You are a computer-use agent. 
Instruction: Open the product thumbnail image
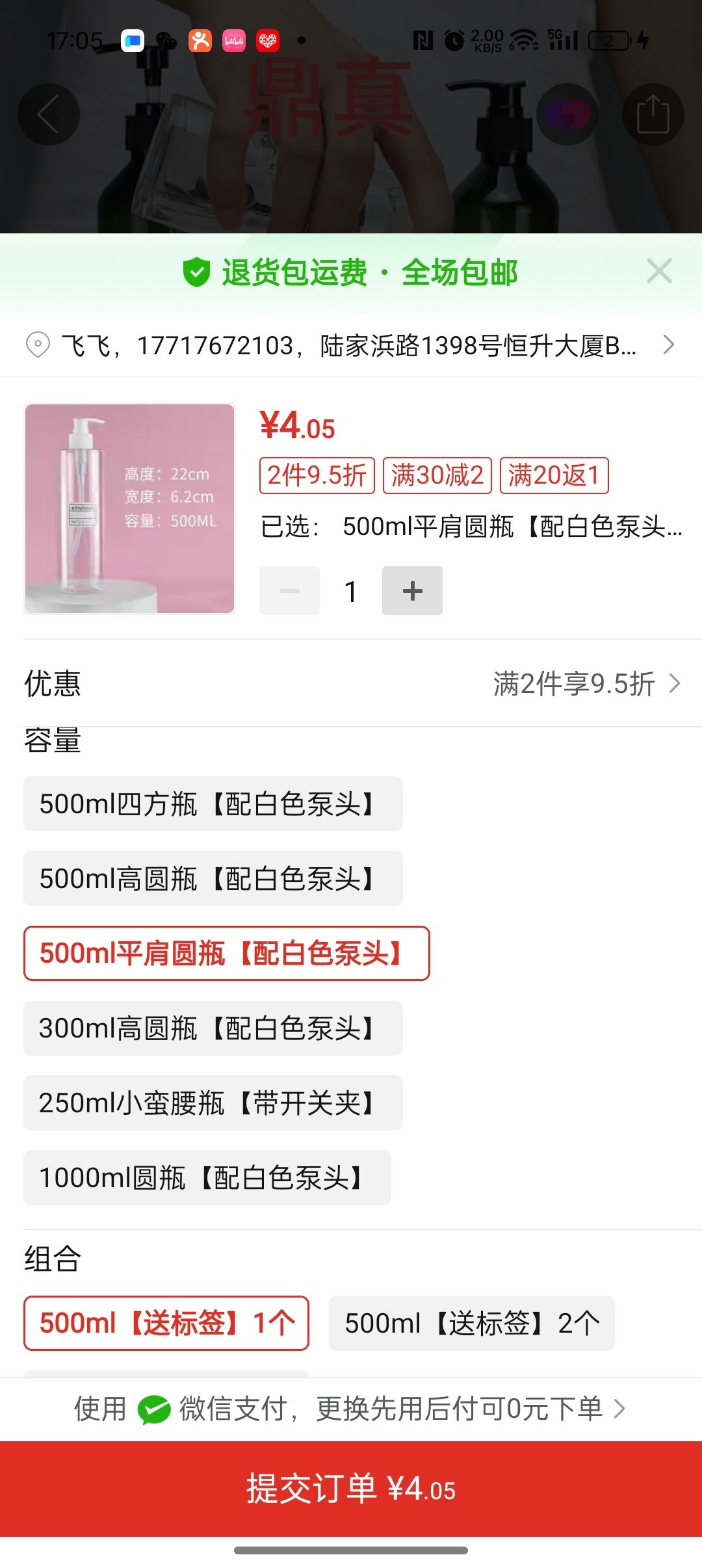pyautogui.click(x=129, y=508)
